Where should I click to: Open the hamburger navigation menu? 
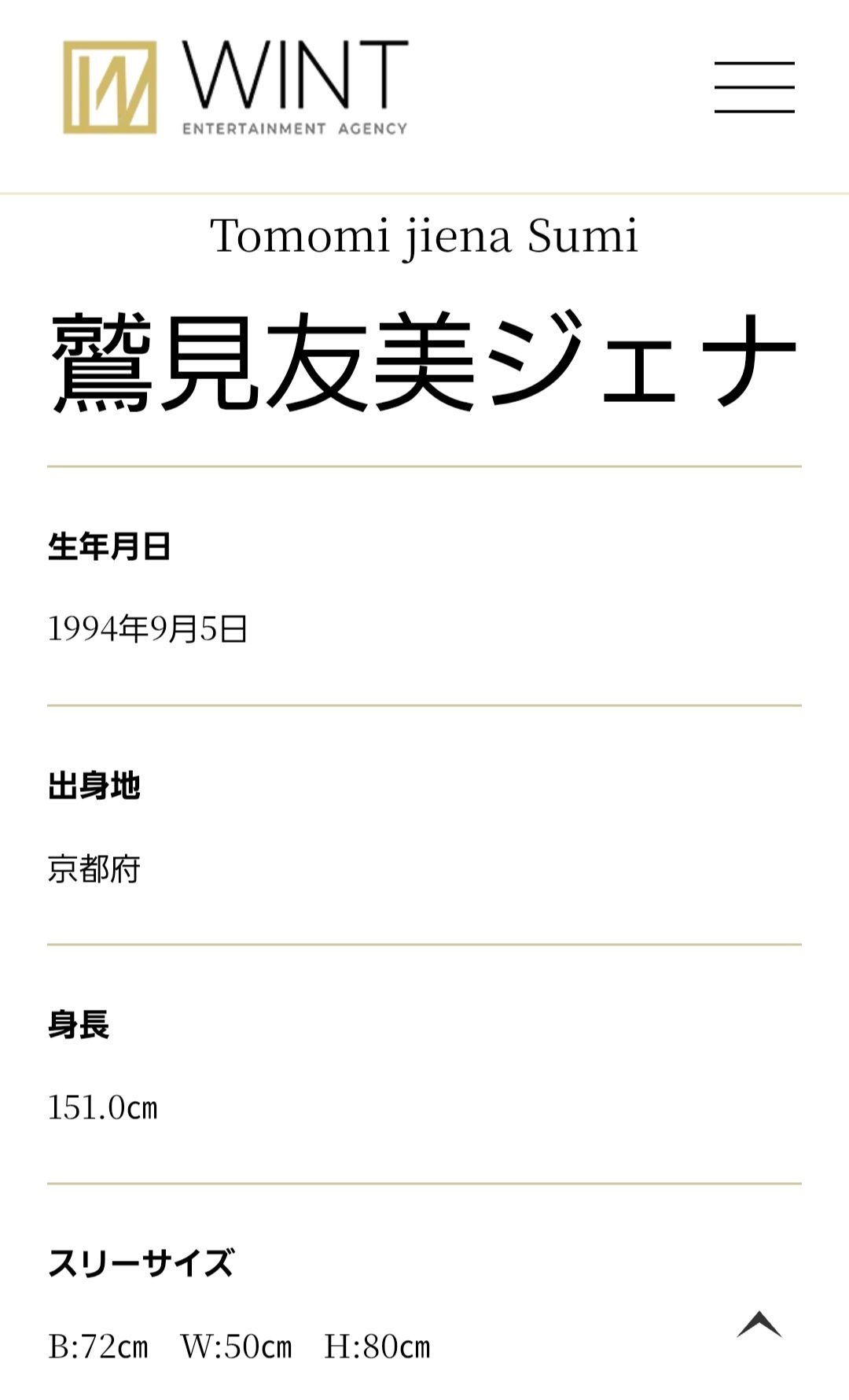point(754,87)
